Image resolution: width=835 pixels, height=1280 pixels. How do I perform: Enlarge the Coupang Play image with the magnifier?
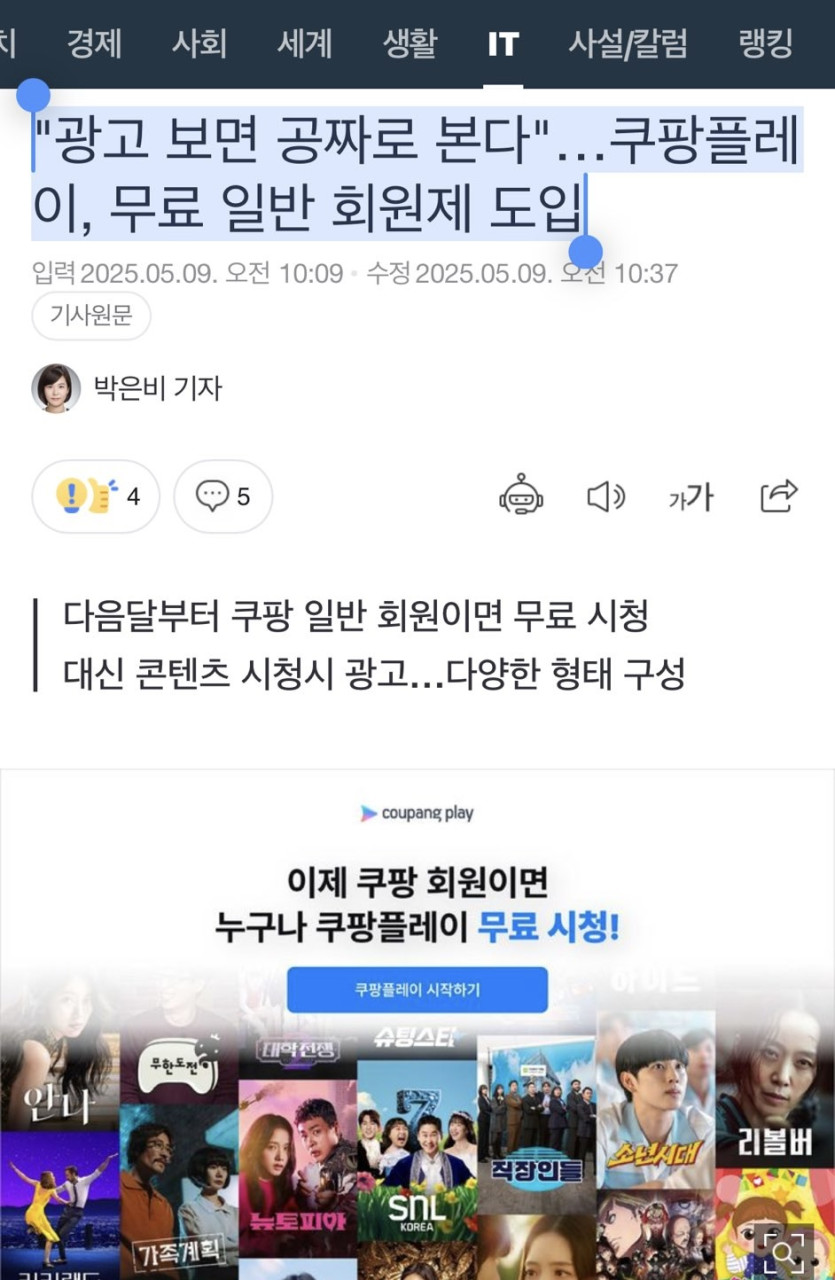[x=783, y=1252]
